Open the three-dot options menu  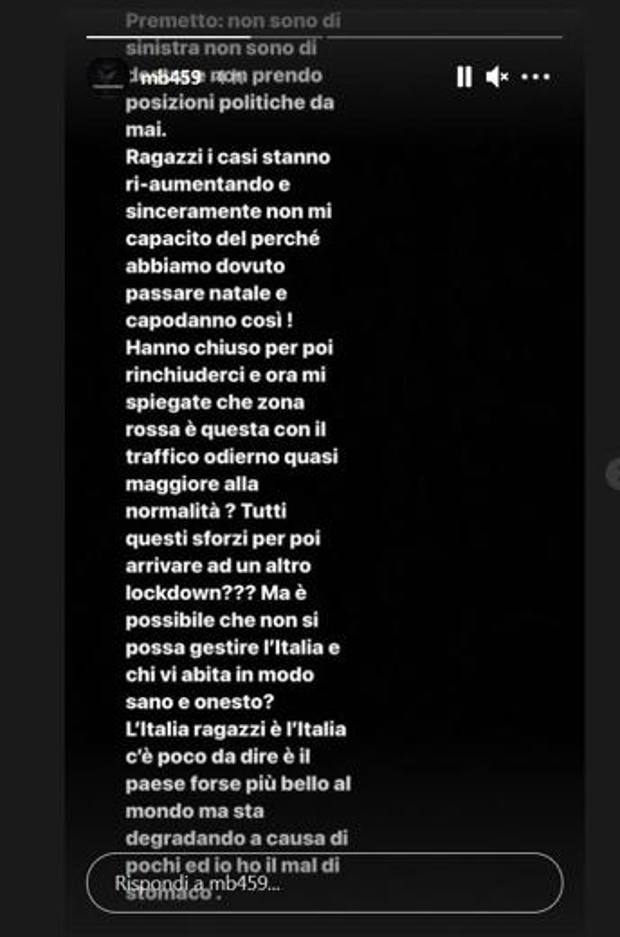(x=536, y=77)
